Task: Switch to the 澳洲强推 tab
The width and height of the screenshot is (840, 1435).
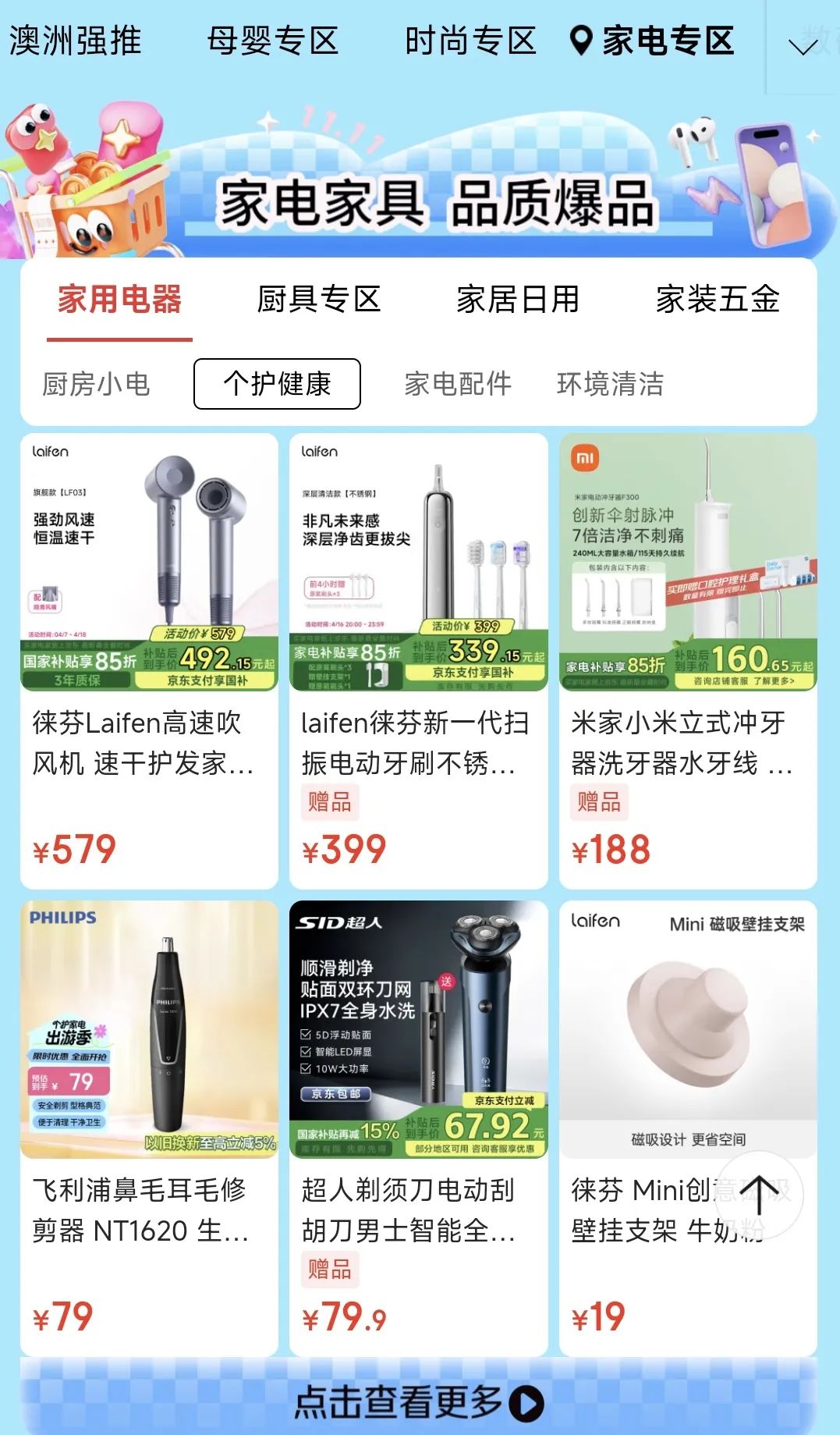Action: coord(76,41)
